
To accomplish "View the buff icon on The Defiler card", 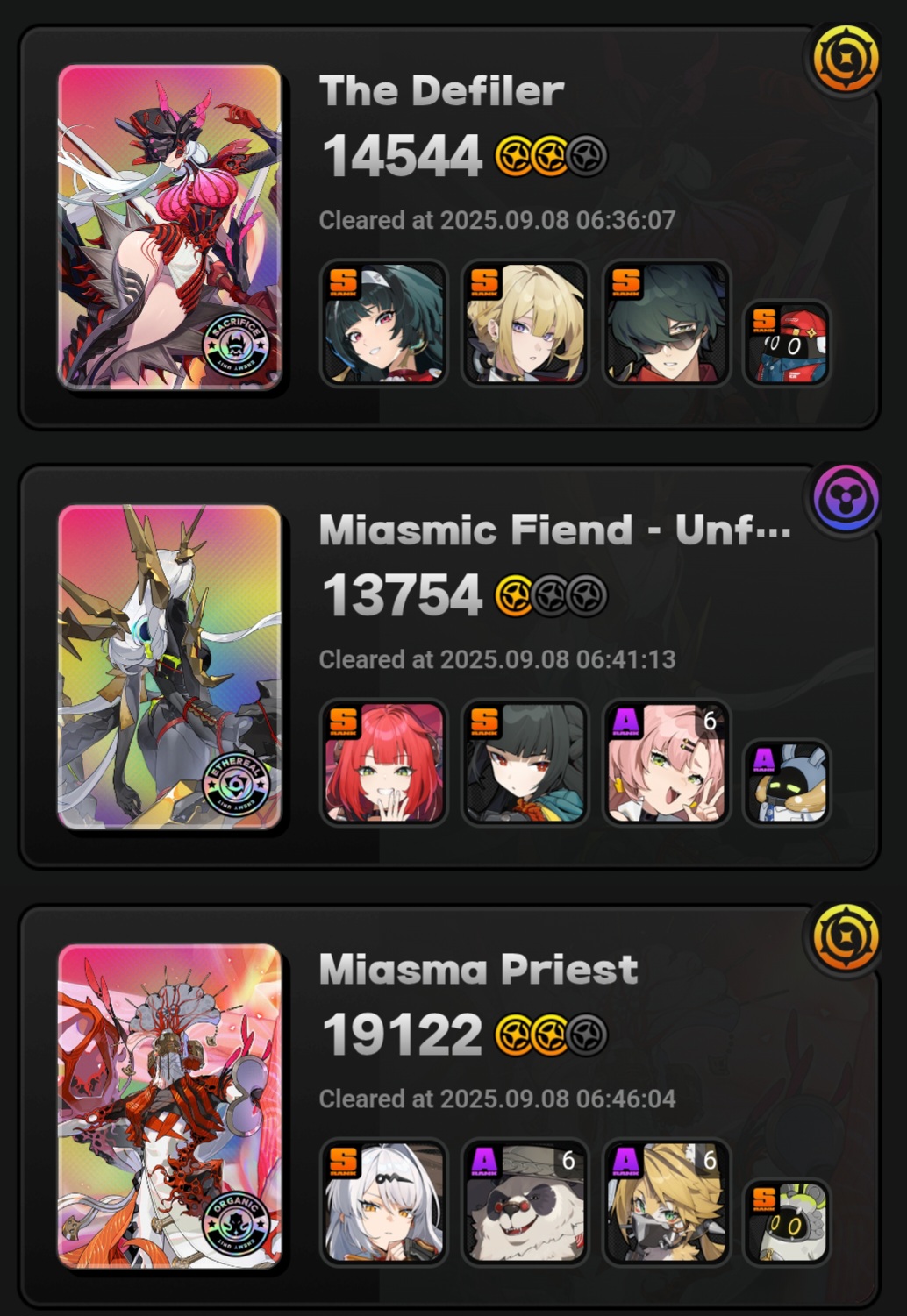I will (x=845, y=59).
